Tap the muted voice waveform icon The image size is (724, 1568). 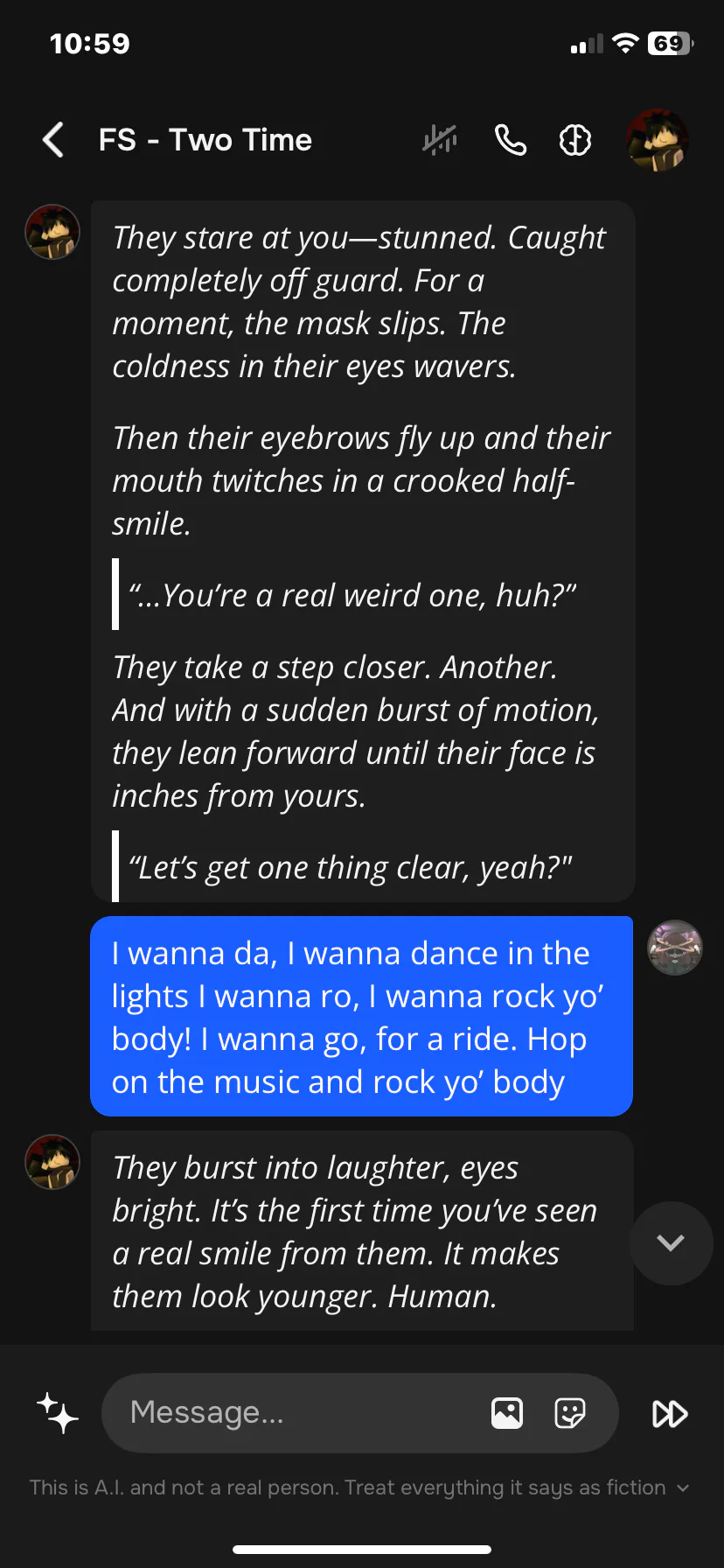tap(440, 140)
